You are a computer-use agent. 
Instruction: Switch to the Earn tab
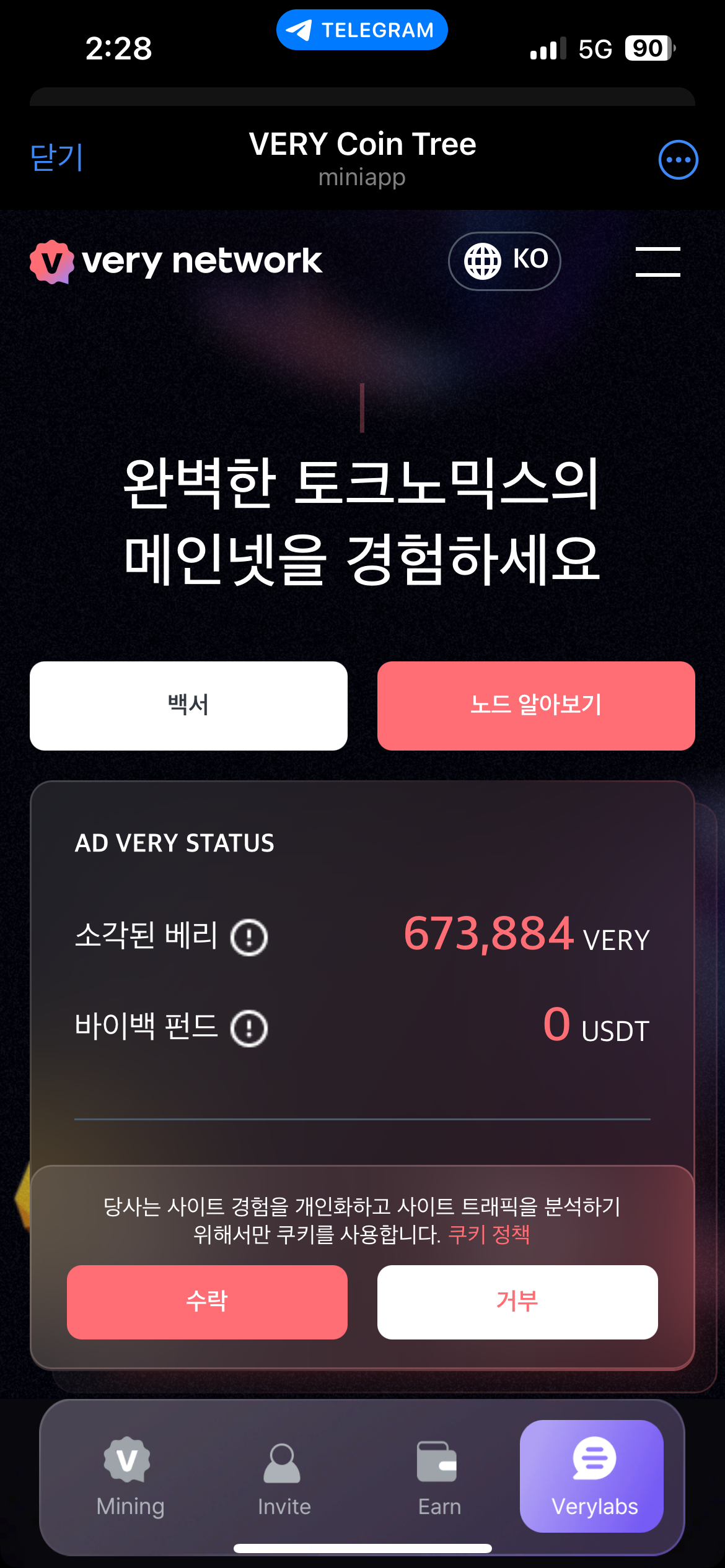click(439, 1477)
